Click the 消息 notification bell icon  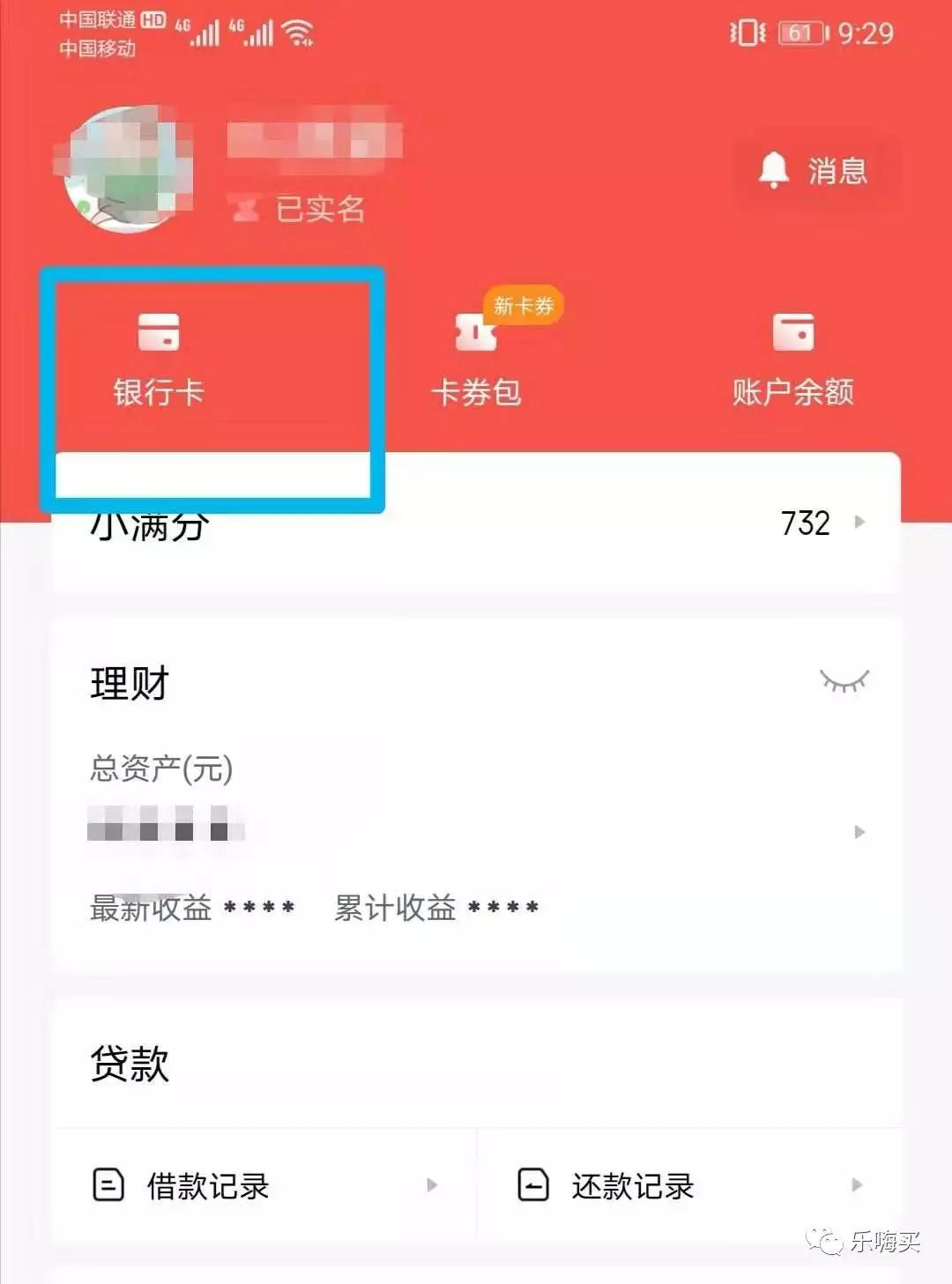click(775, 170)
